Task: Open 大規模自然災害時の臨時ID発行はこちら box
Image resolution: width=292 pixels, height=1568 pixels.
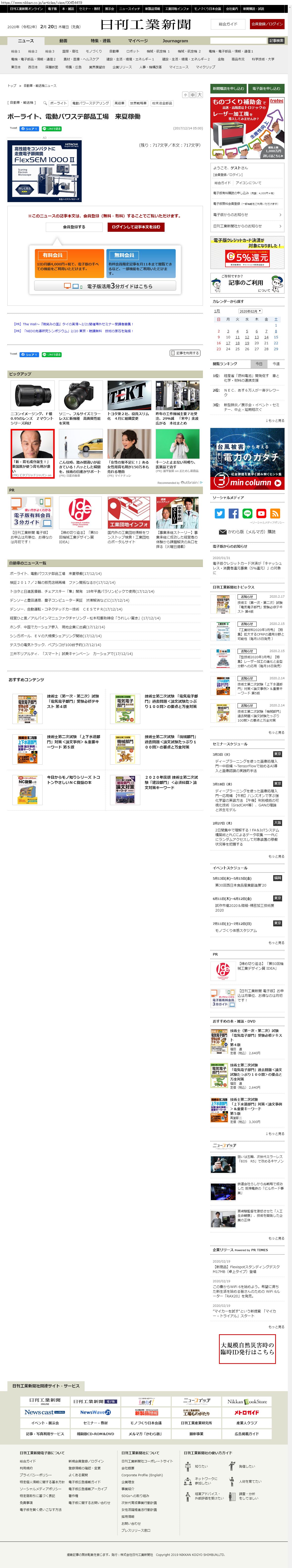Action: point(247,1348)
